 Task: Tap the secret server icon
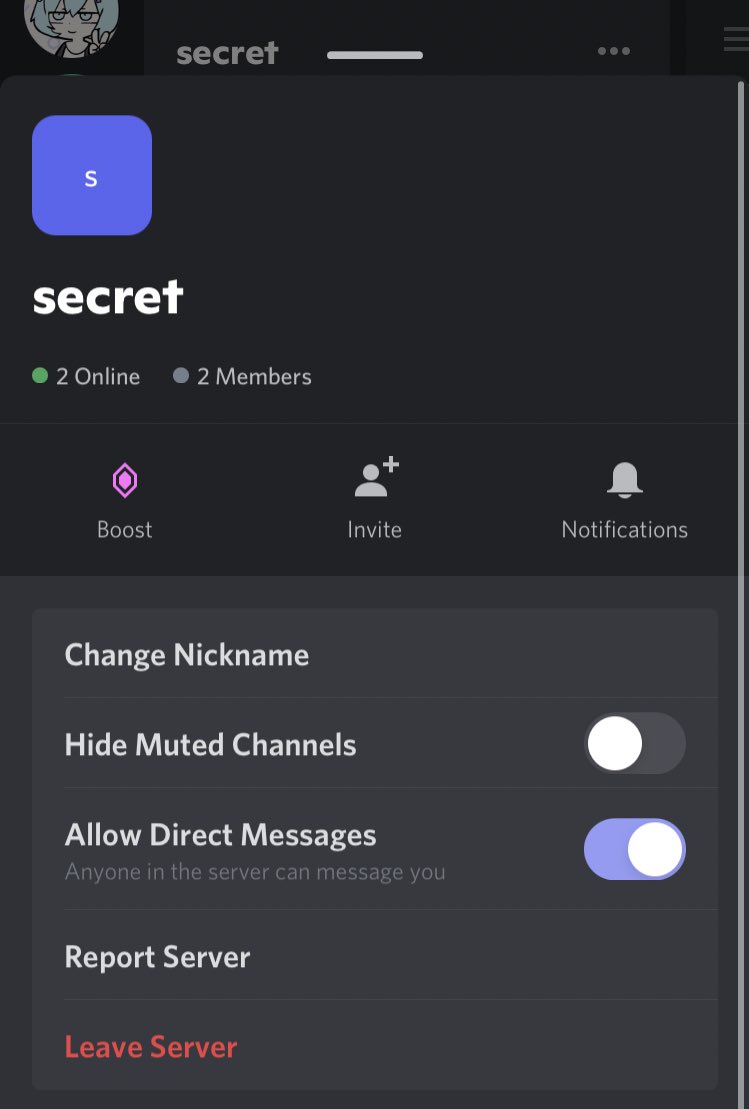(92, 176)
